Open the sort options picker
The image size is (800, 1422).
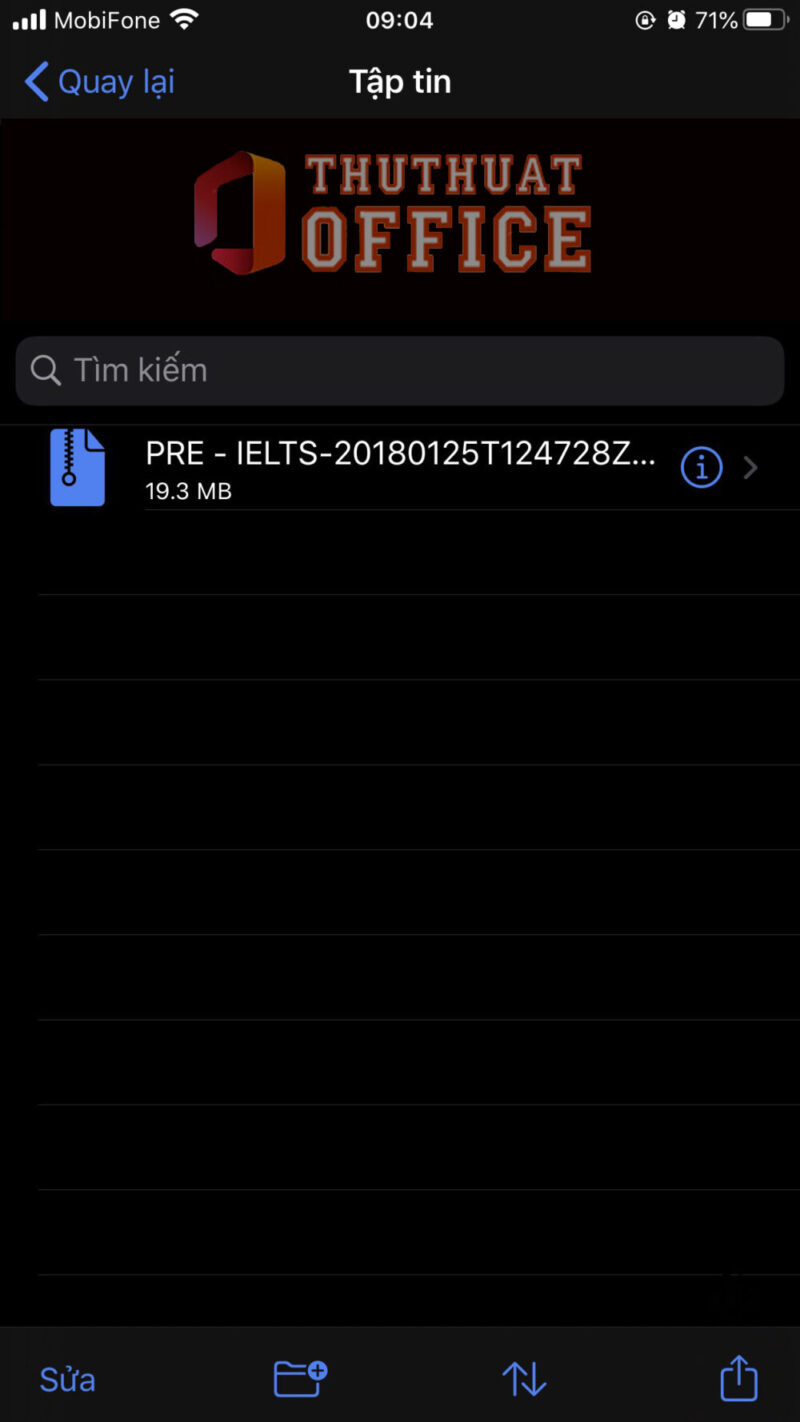point(523,1378)
